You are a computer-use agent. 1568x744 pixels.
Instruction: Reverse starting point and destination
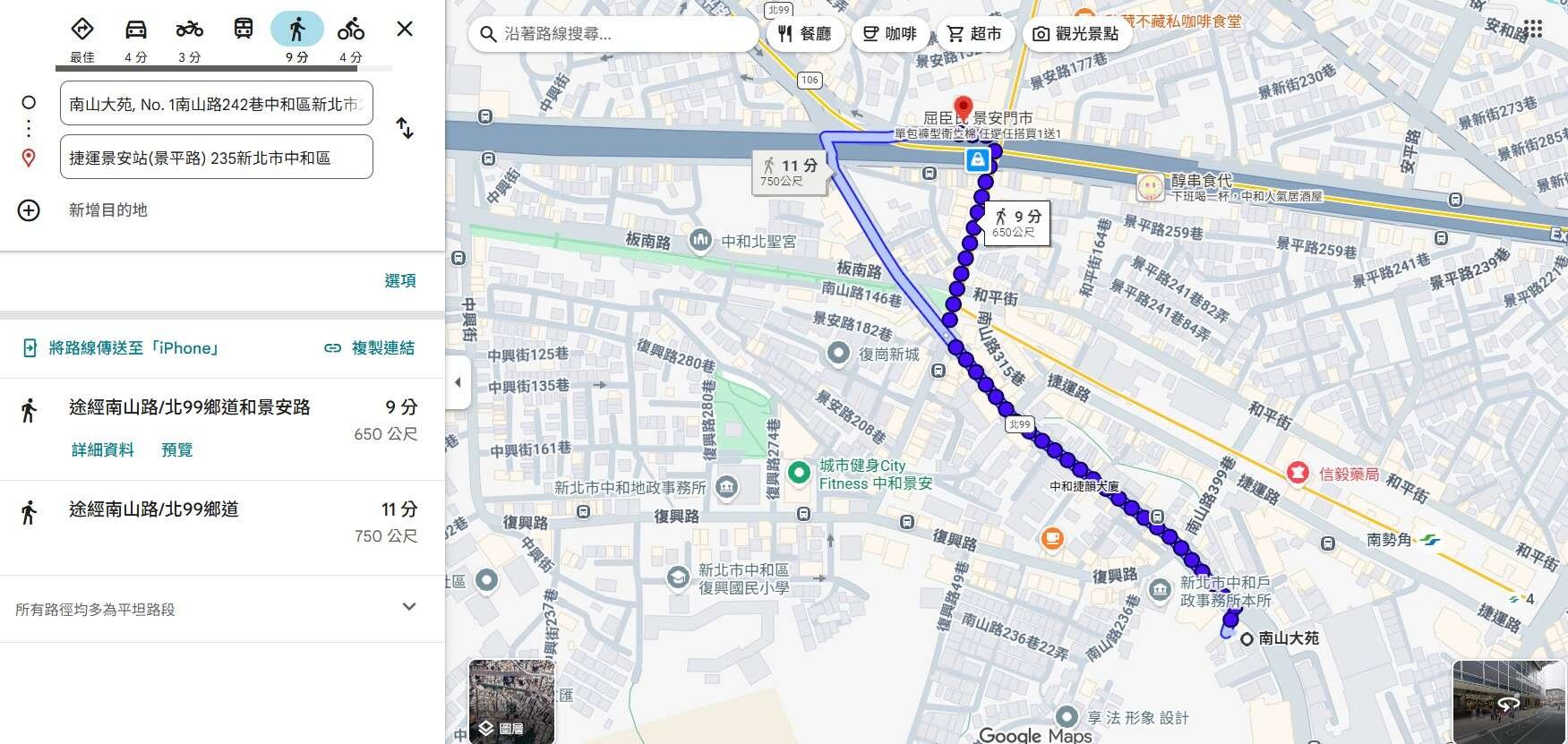(x=405, y=129)
